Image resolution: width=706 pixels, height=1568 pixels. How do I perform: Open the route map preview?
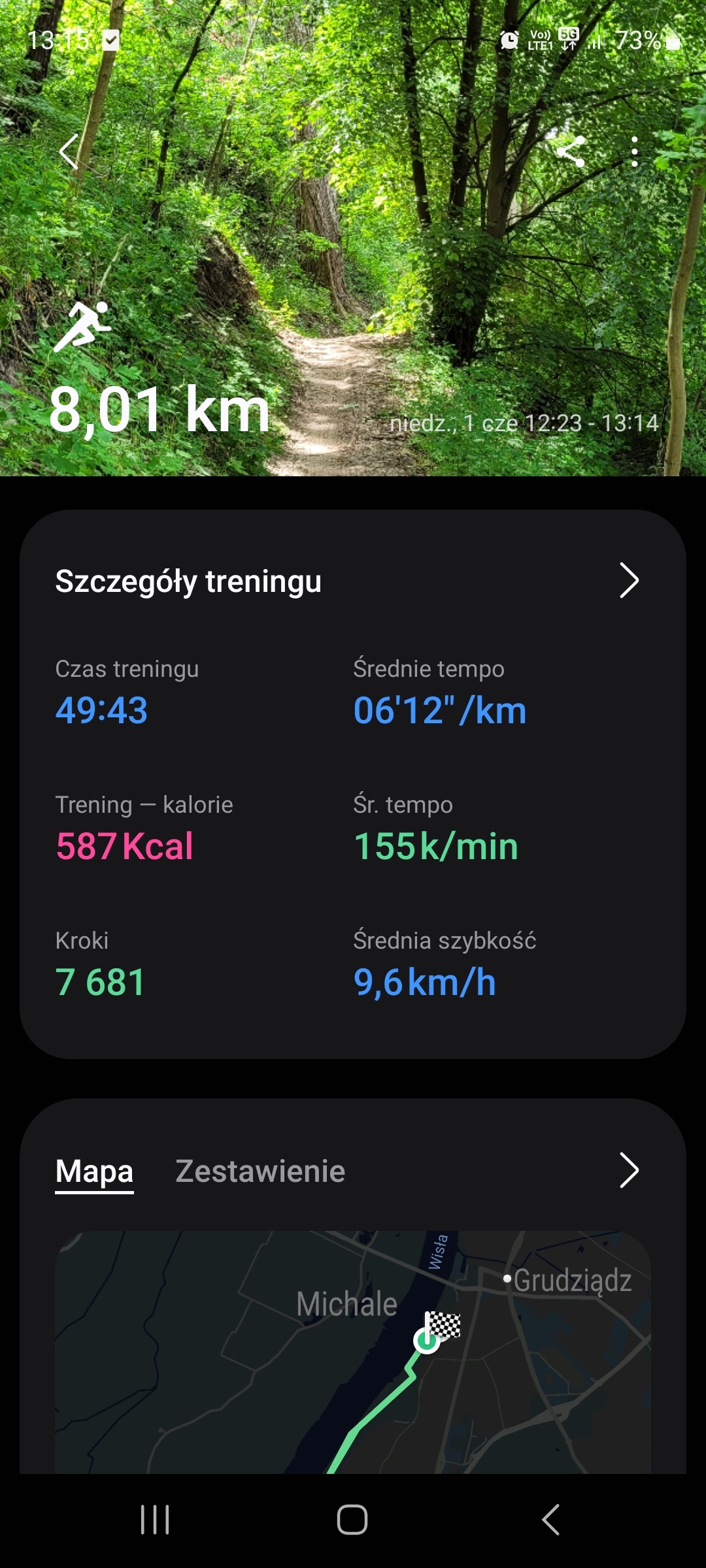click(353, 1352)
